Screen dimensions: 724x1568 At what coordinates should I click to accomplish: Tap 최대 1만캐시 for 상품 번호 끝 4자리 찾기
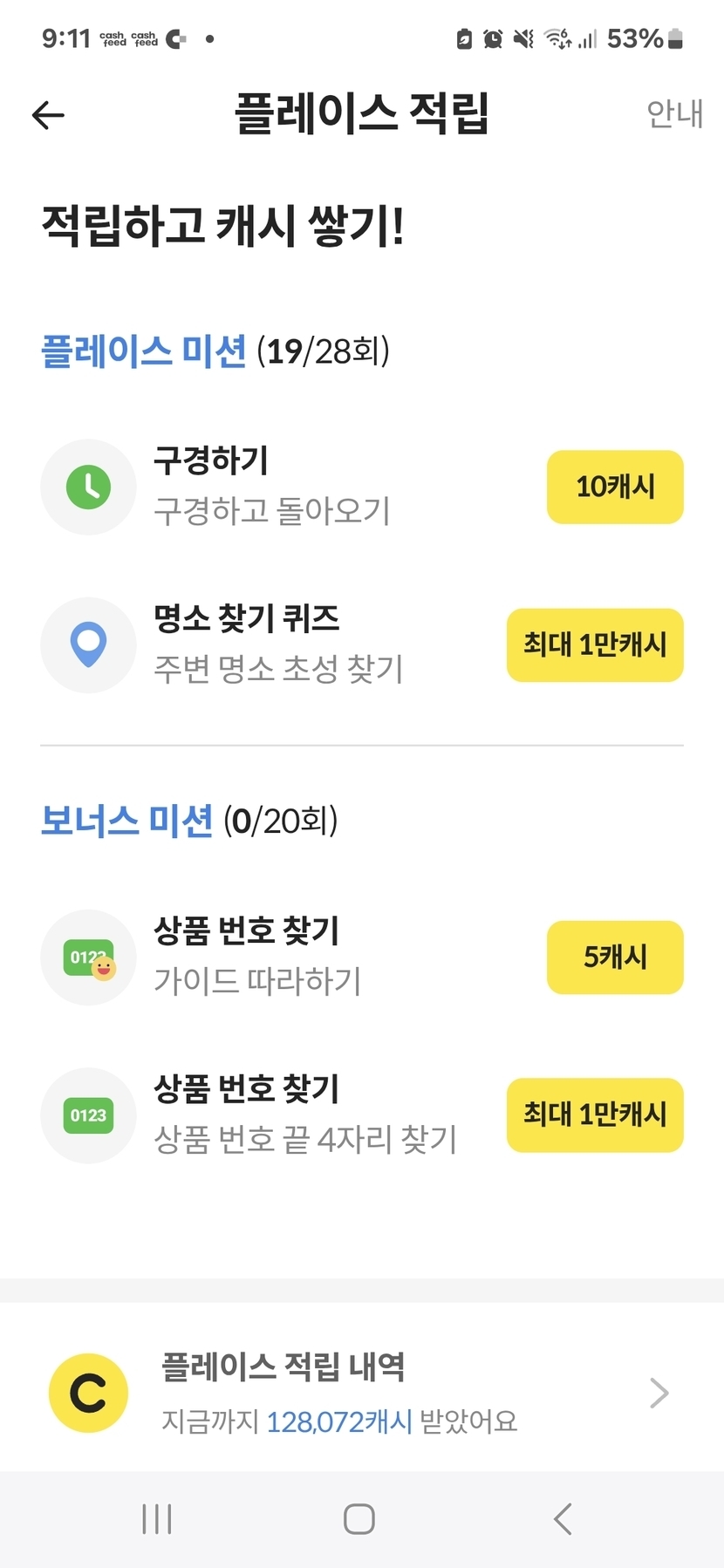(595, 1115)
